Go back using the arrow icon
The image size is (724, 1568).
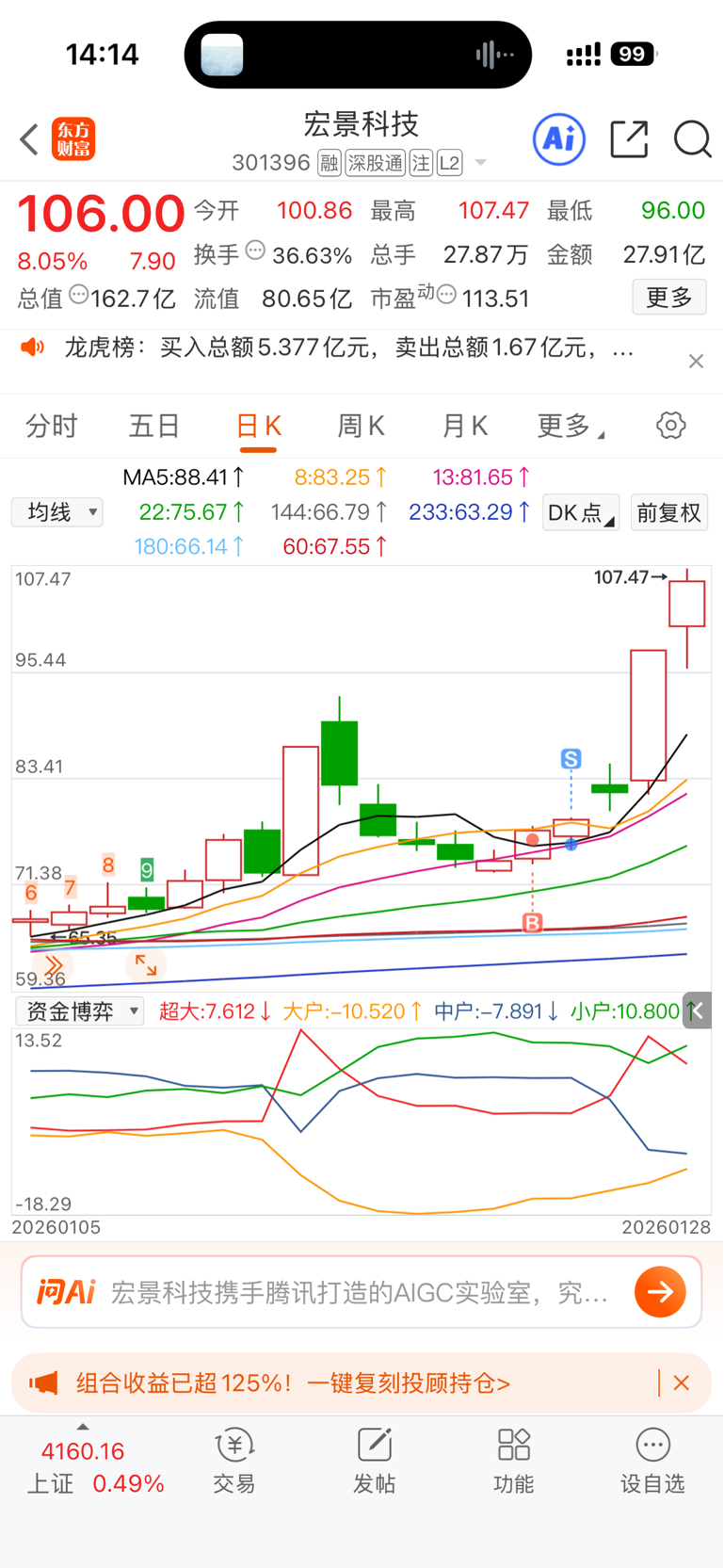pyautogui.click(x=29, y=139)
